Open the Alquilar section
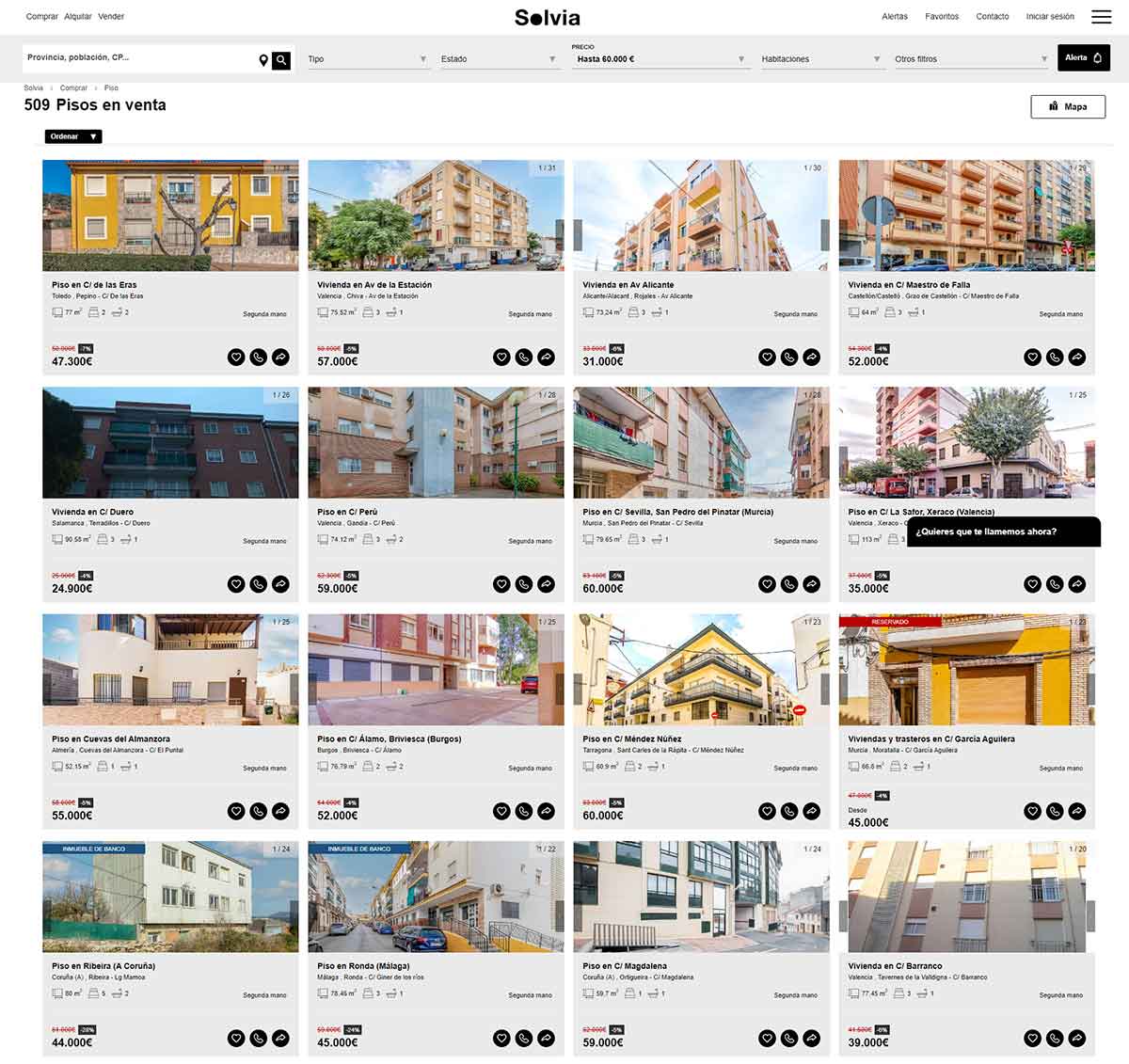 click(x=78, y=16)
